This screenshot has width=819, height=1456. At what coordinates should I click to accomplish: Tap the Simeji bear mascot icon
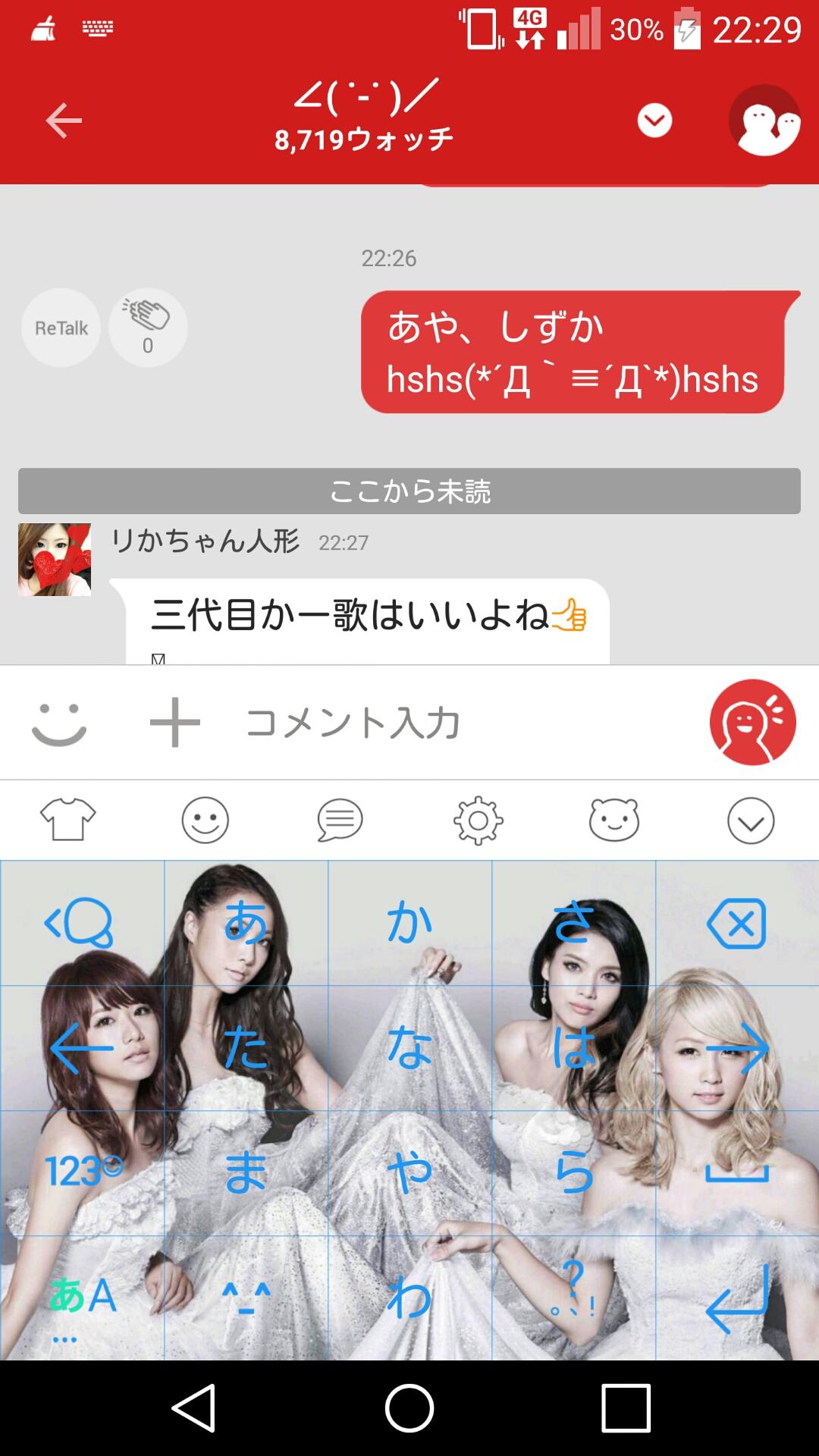(613, 820)
